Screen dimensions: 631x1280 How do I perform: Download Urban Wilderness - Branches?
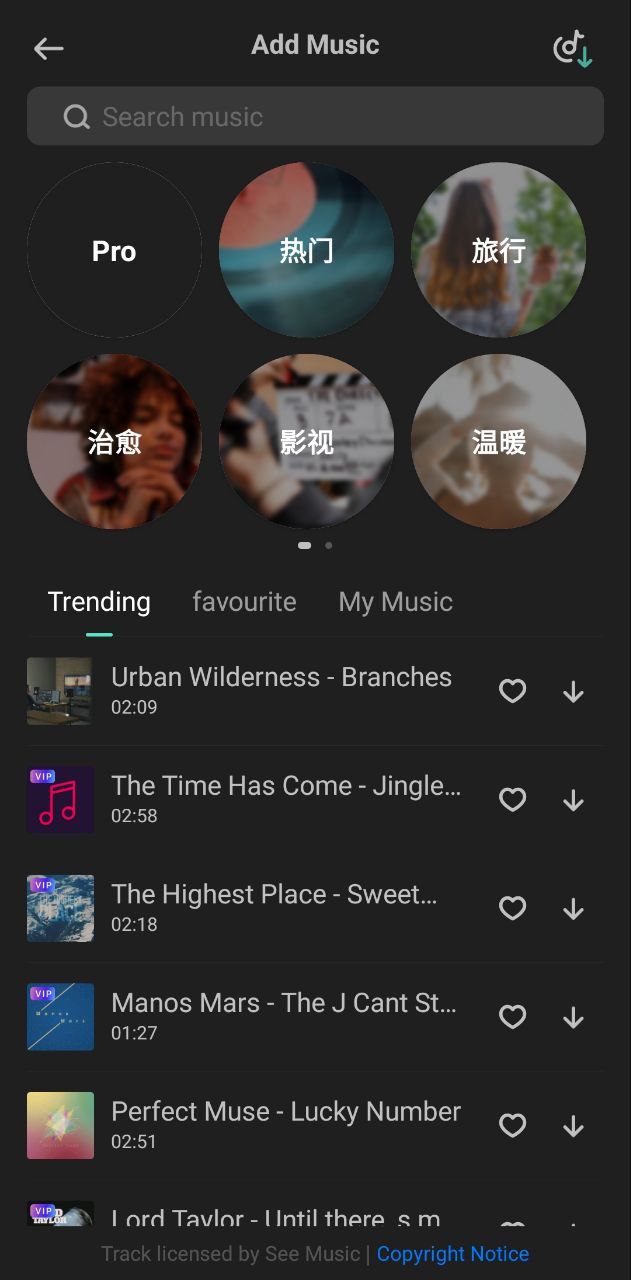coord(573,691)
